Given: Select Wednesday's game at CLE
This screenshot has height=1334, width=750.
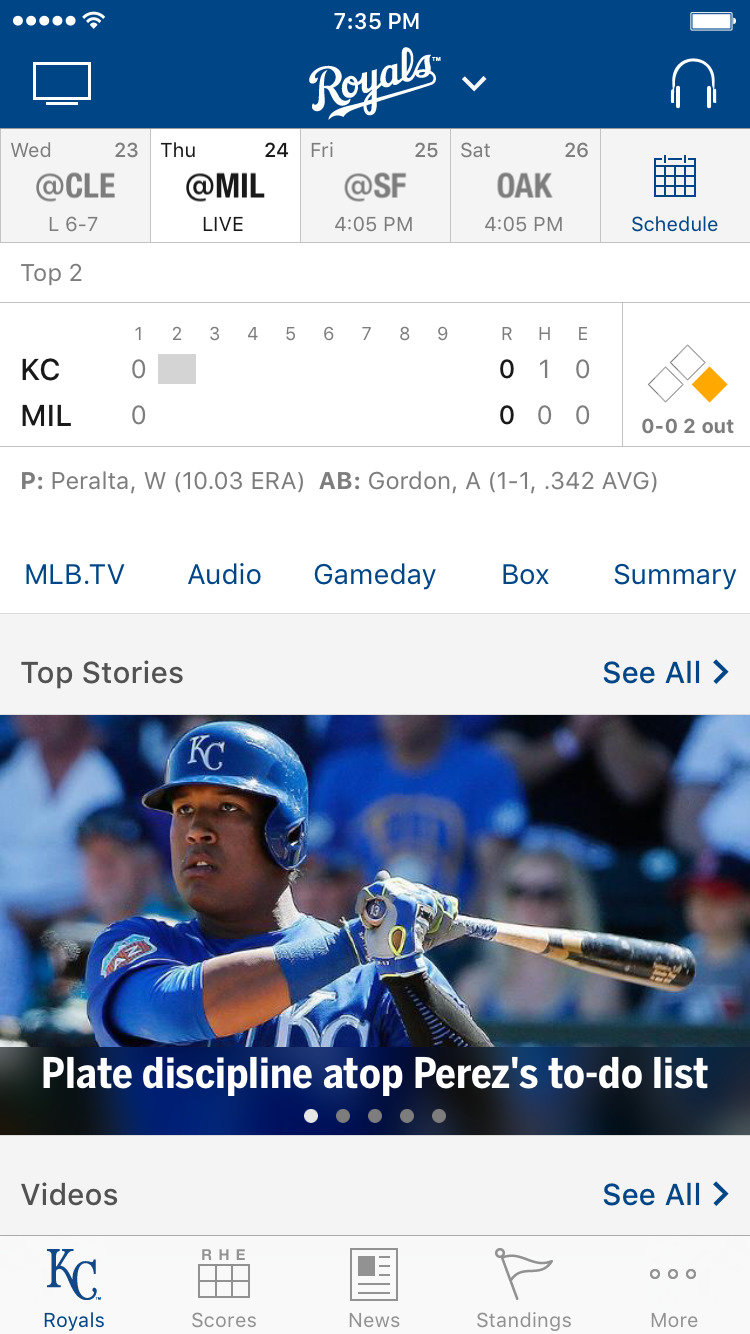Looking at the screenshot, I should [75, 186].
